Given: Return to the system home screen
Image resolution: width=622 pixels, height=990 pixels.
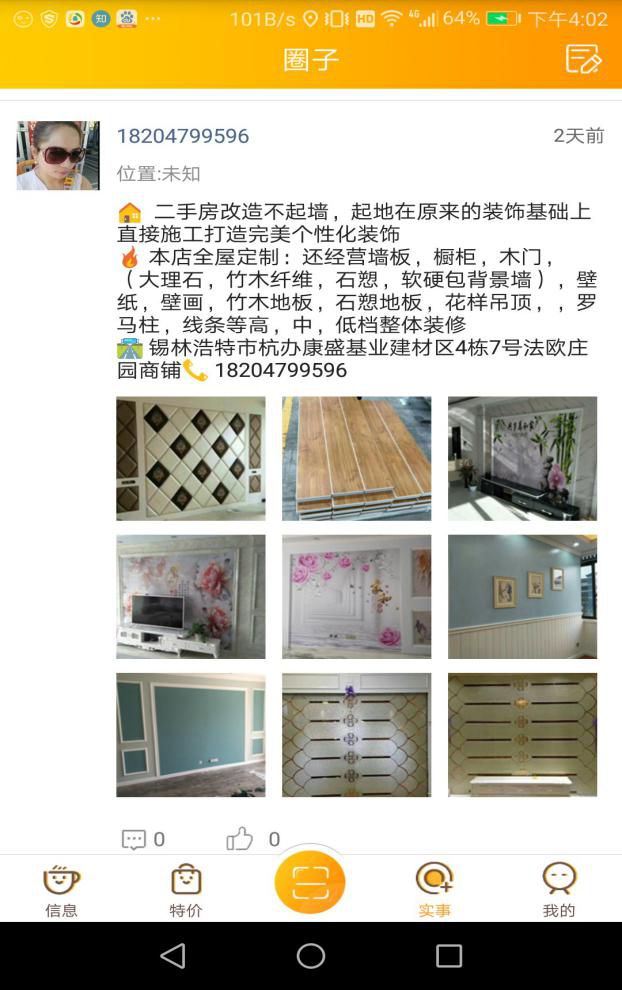Looking at the screenshot, I should pyautogui.click(x=311, y=956).
